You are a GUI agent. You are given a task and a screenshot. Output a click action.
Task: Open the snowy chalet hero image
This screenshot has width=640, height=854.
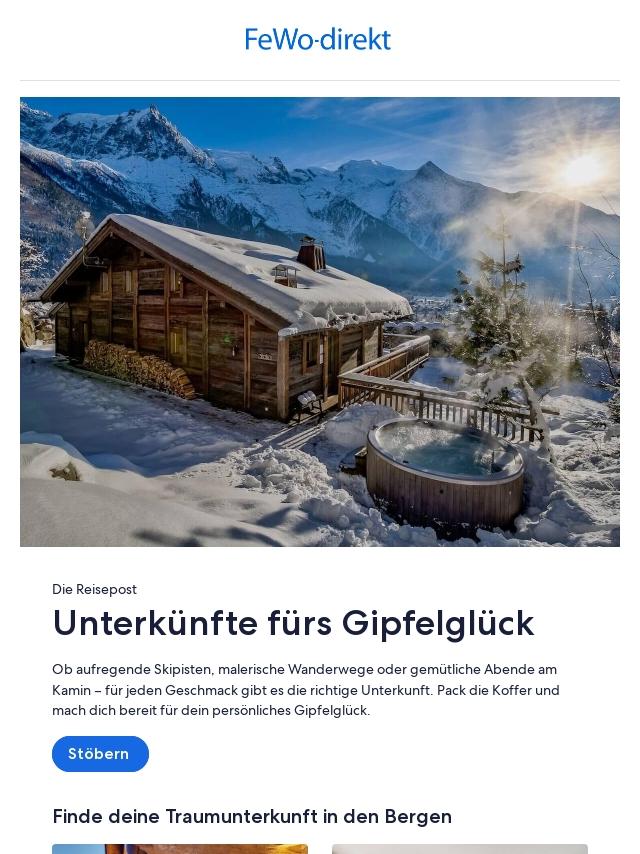(320, 322)
